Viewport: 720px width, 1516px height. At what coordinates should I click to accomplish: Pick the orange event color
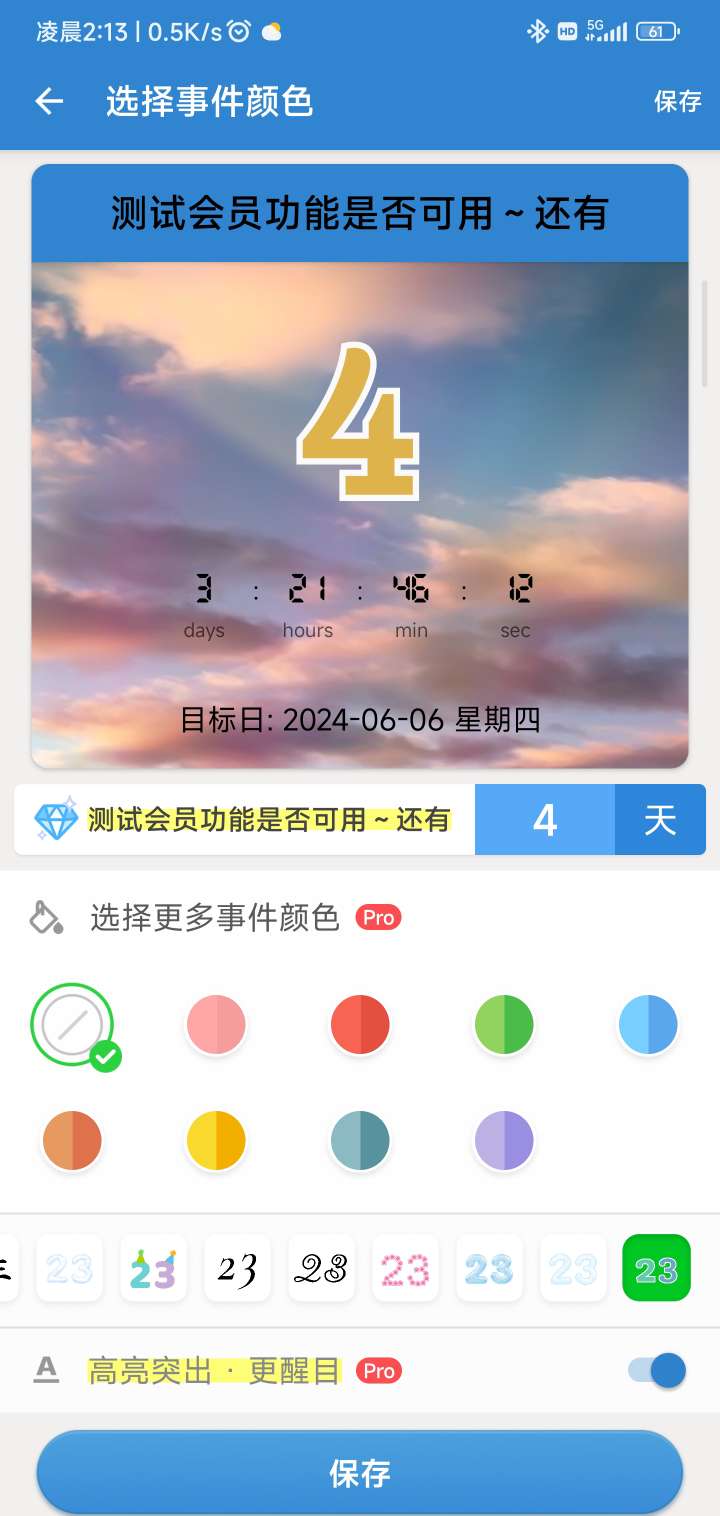click(72, 1140)
